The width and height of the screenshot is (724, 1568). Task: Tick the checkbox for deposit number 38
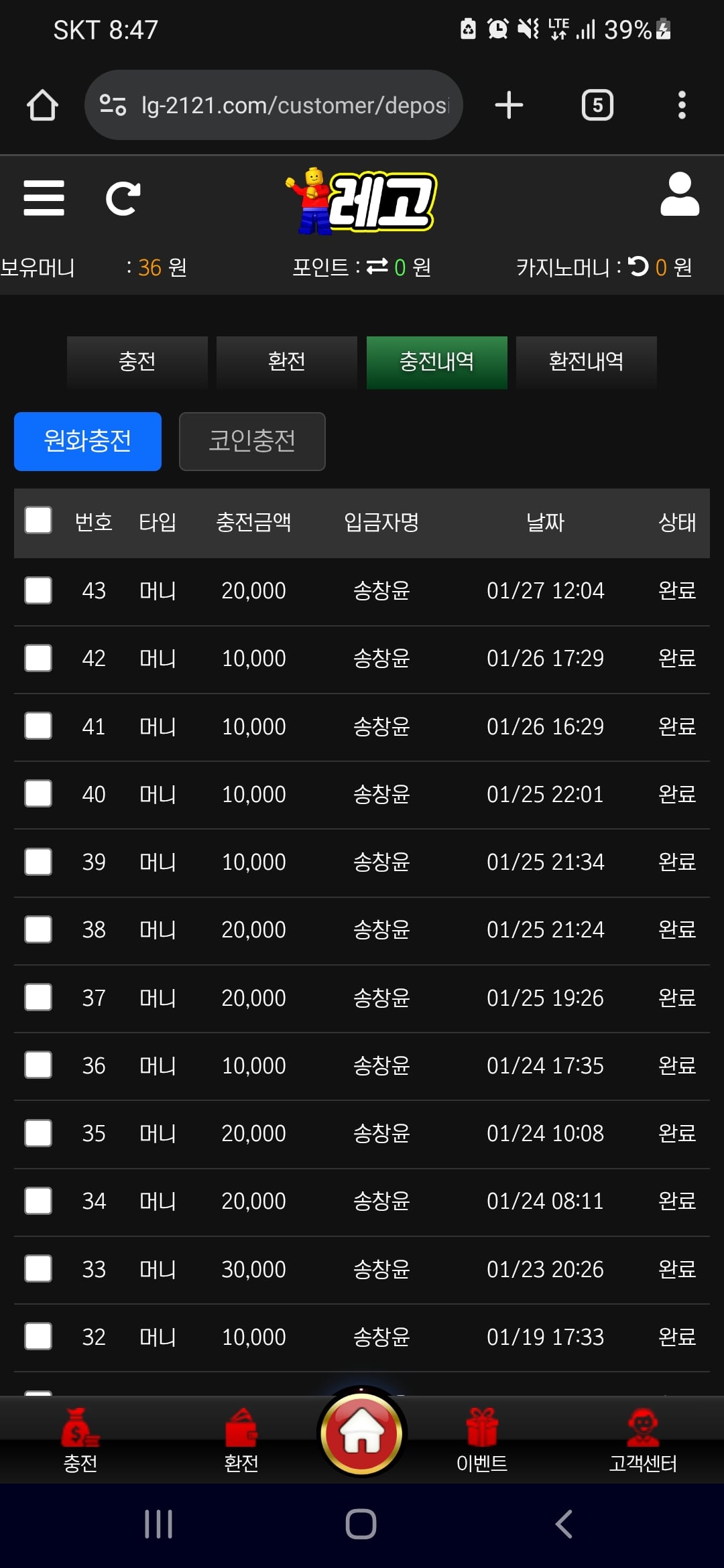[38, 929]
